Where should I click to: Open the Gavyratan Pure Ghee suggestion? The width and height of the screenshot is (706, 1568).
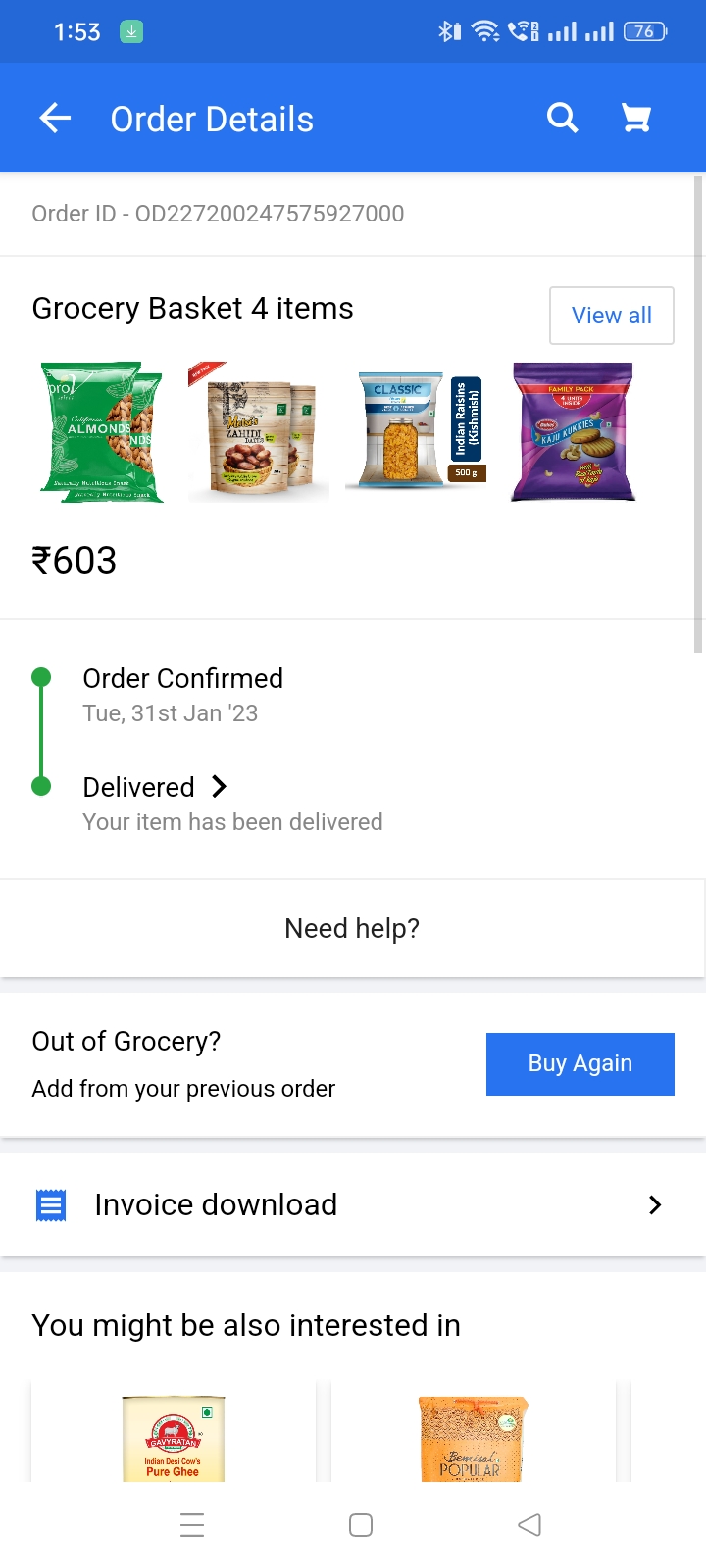174,1436
